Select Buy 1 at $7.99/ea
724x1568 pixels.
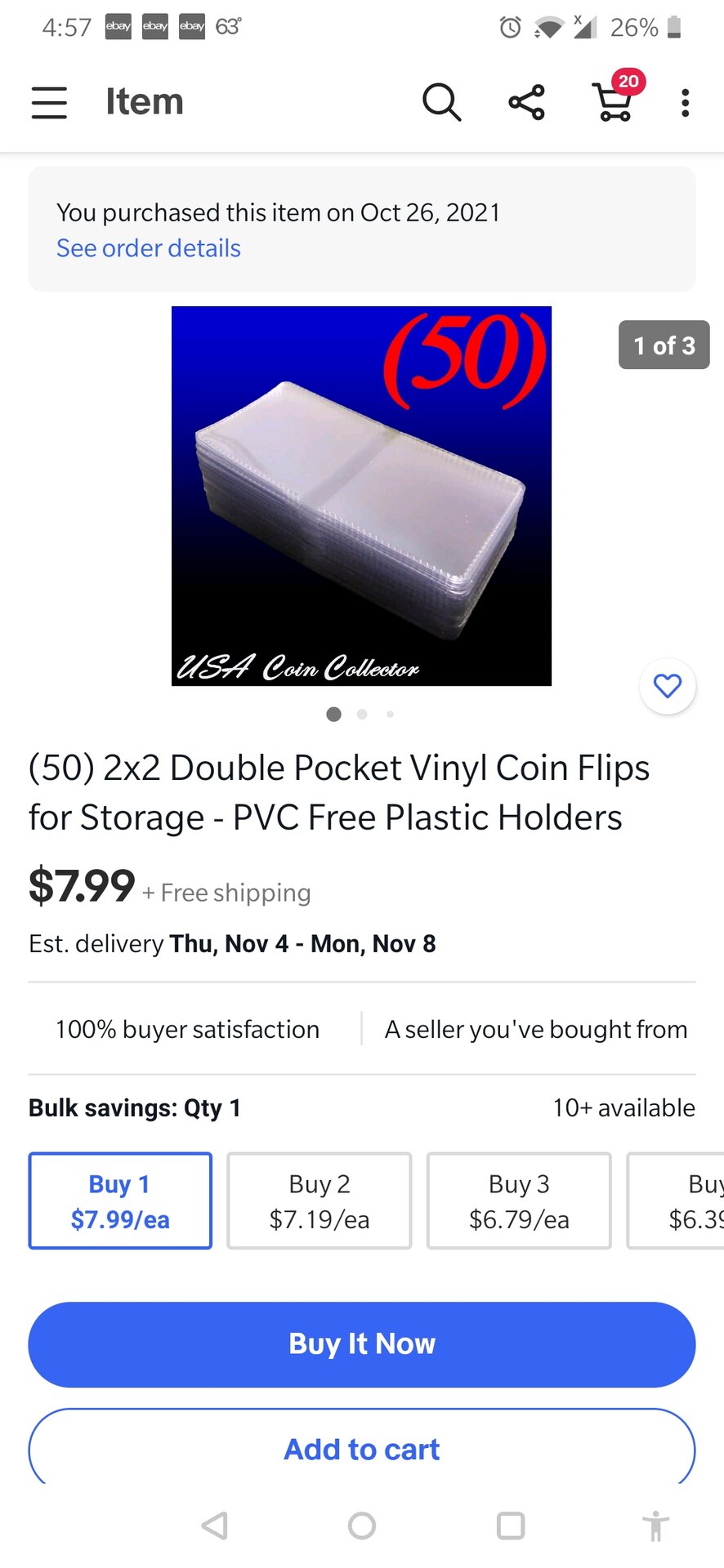coord(120,1200)
